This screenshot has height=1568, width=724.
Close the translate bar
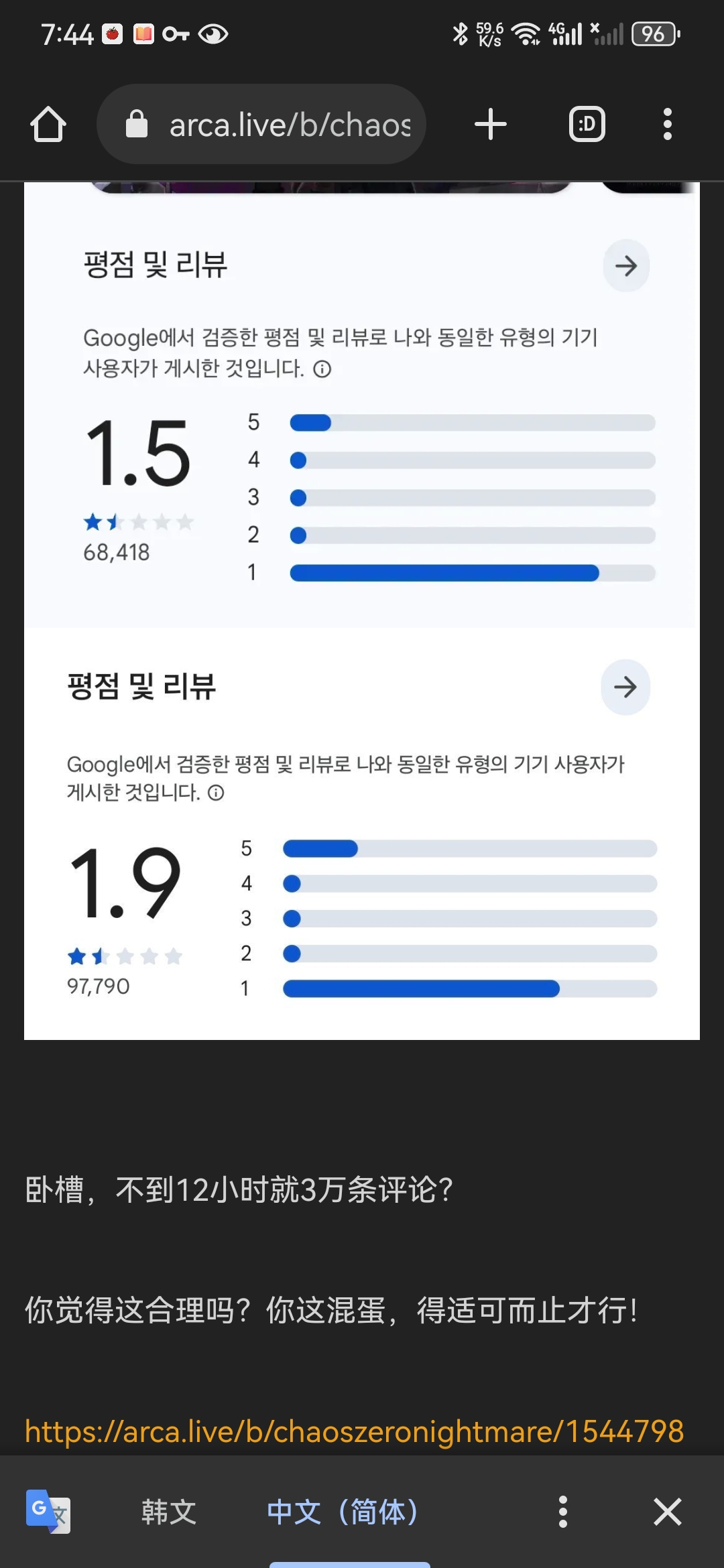(667, 1512)
